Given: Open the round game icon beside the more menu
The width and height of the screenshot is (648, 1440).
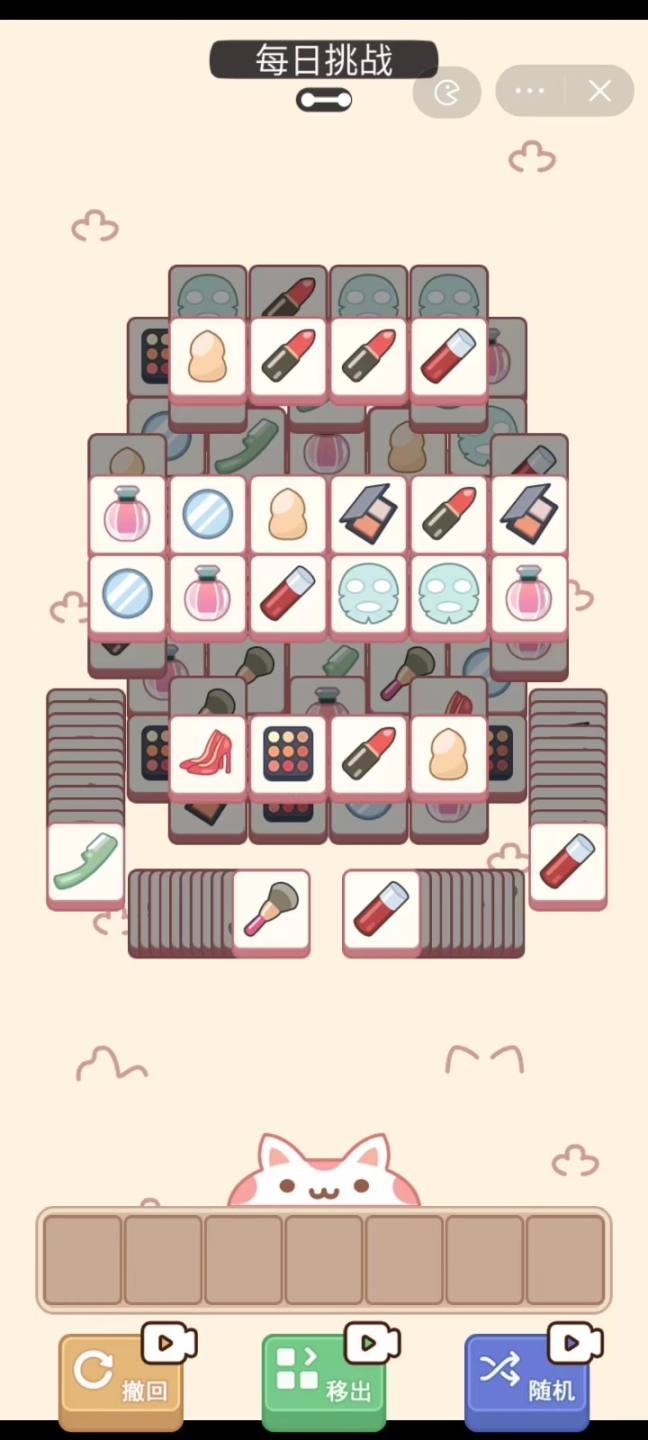Looking at the screenshot, I should (447, 93).
